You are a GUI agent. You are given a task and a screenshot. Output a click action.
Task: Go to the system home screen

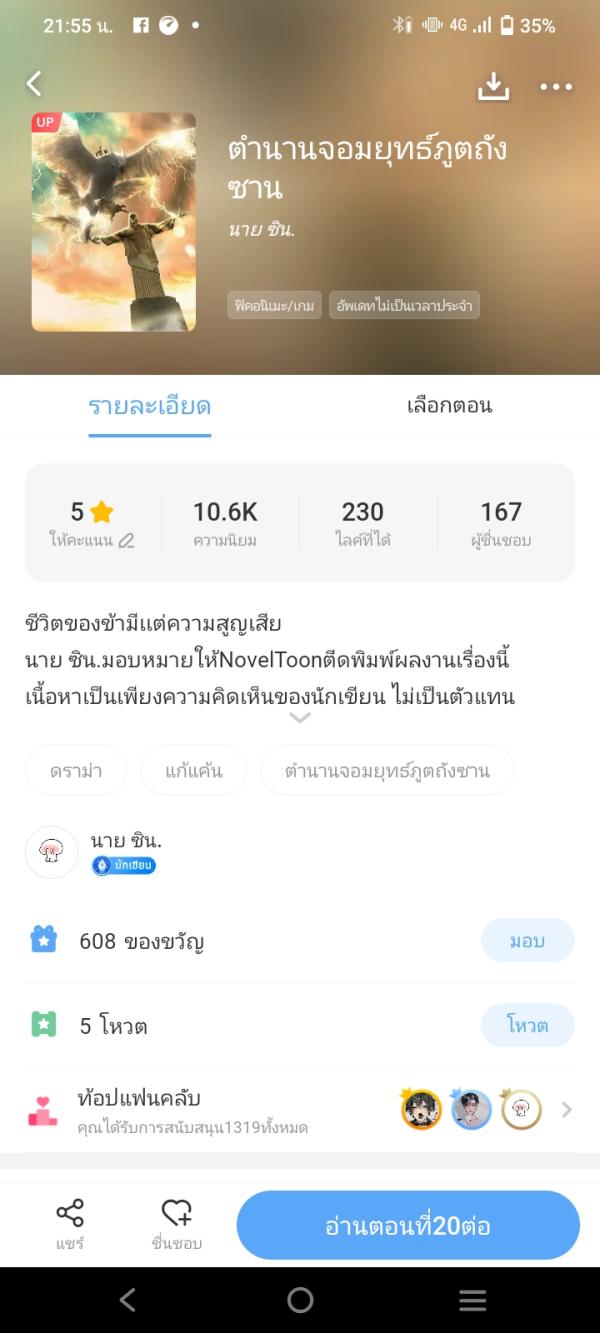pyautogui.click(x=300, y=1300)
